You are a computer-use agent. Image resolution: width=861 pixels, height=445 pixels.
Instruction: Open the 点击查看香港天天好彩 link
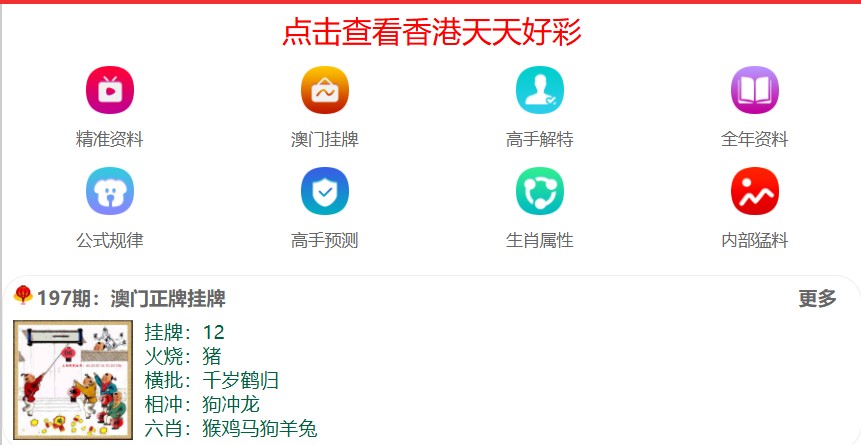click(x=431, y=32)
